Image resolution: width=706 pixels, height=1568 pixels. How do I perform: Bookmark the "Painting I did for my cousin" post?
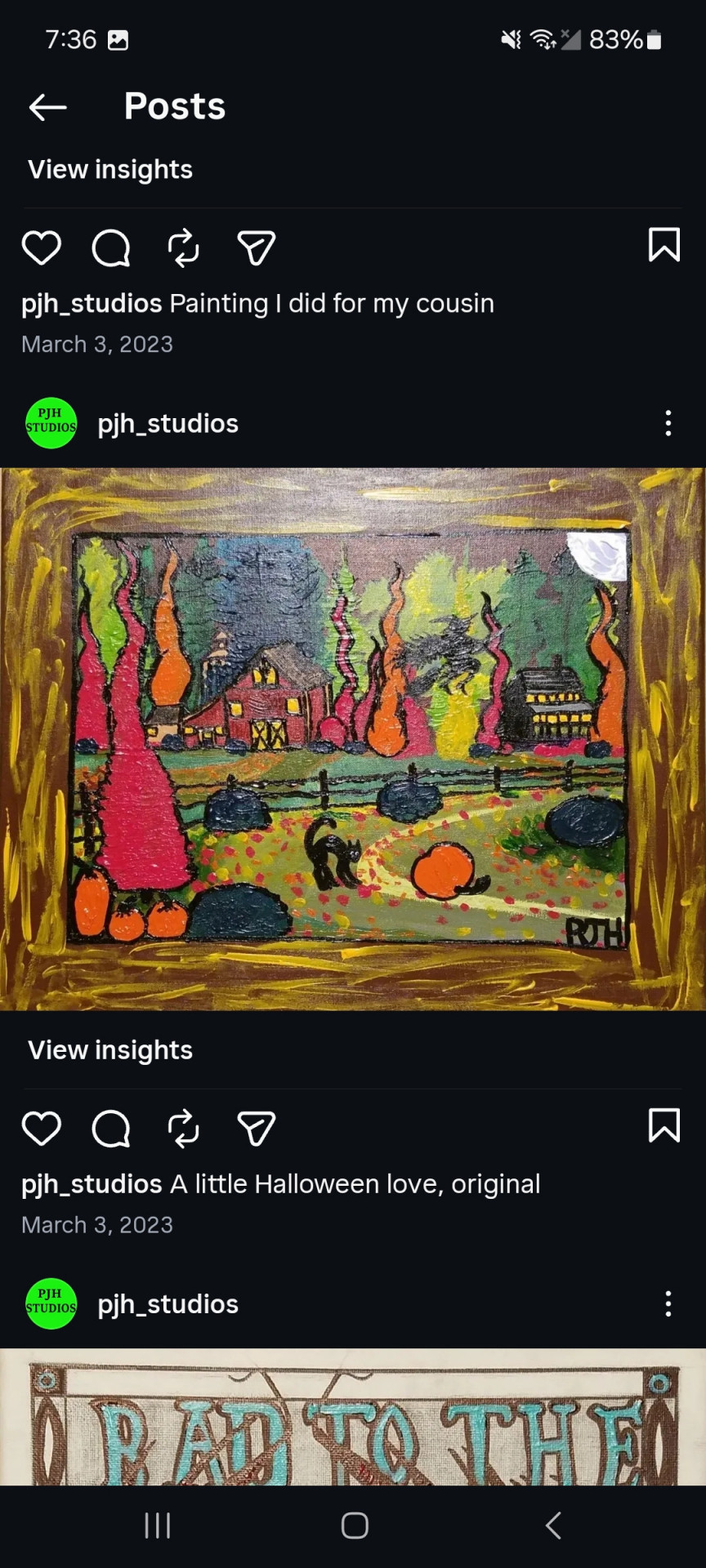pos(664,244)
